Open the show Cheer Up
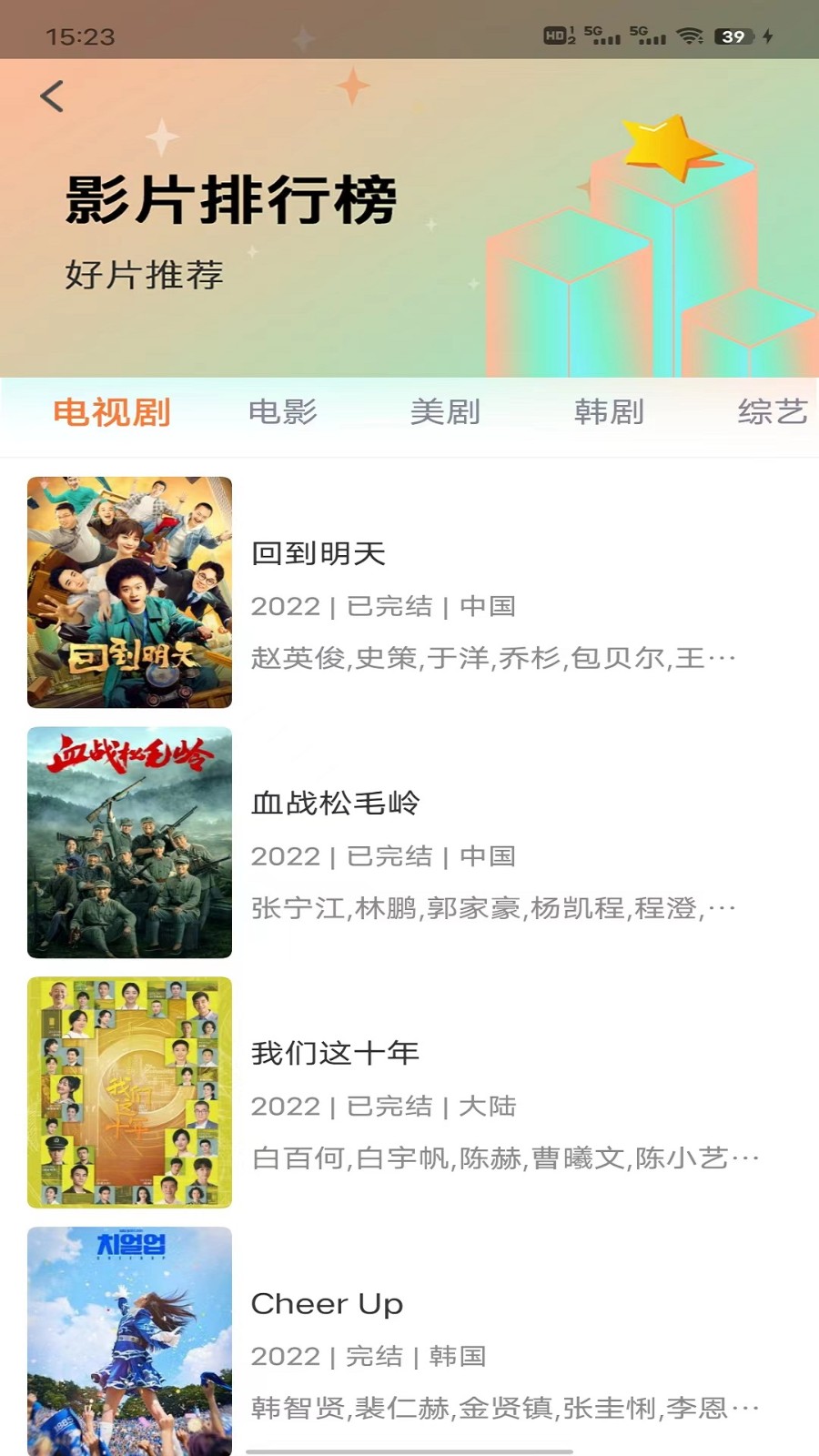This screenshot has width=819, height=1456. pyautogui.click(x=328, y=1304)
